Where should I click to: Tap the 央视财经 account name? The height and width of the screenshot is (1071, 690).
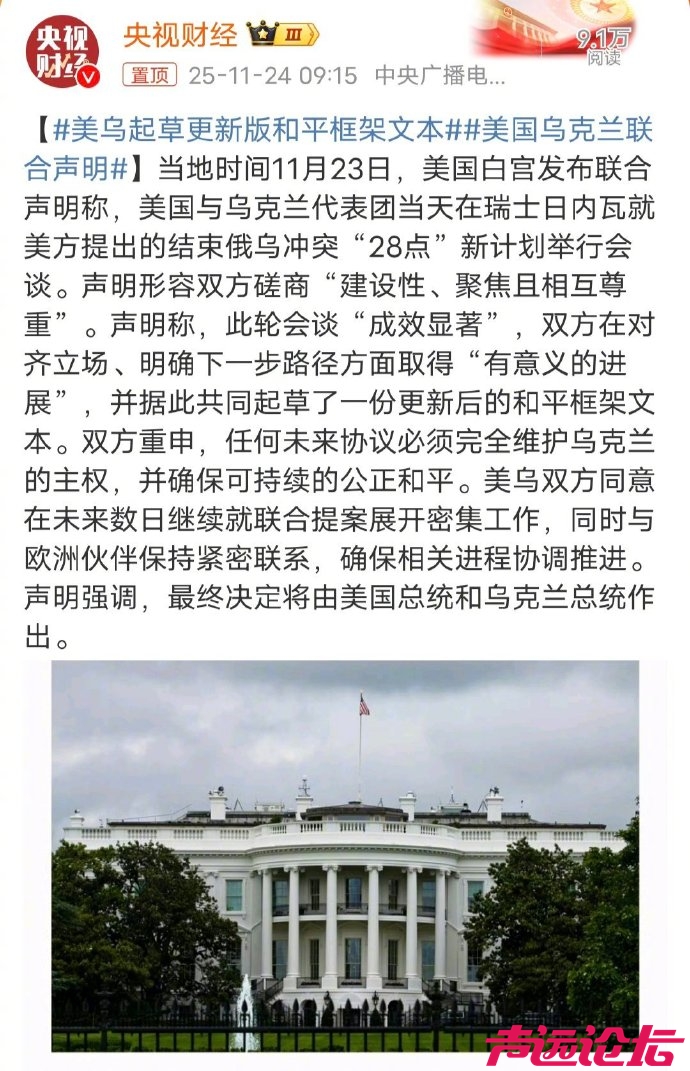(x=180, y=36)
